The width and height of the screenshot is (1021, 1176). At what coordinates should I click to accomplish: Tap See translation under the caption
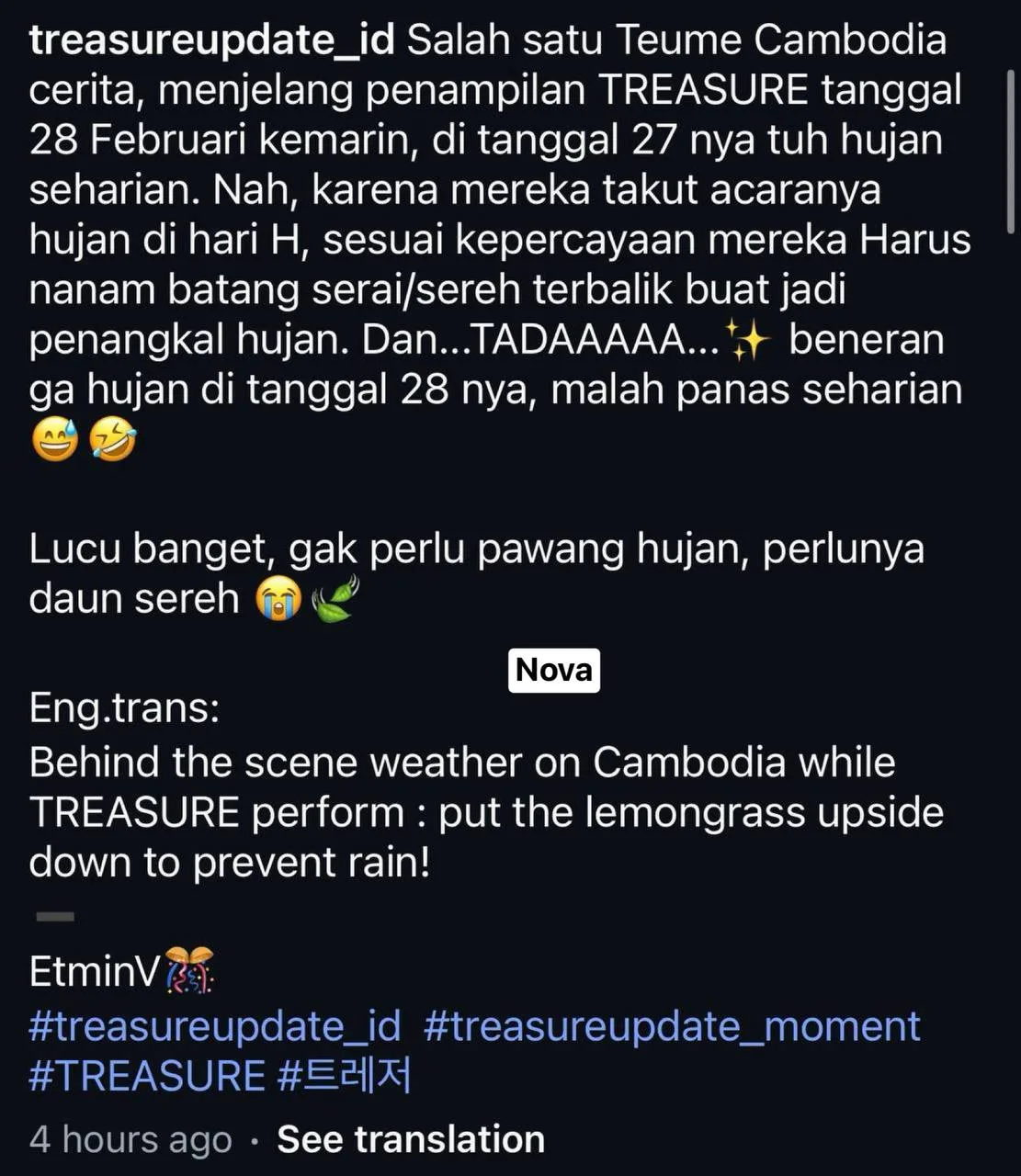411,1139
